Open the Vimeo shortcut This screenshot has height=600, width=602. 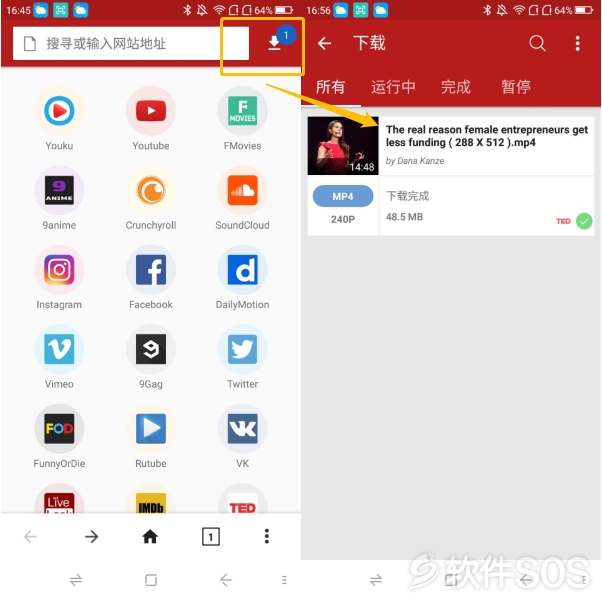point(59,349)
